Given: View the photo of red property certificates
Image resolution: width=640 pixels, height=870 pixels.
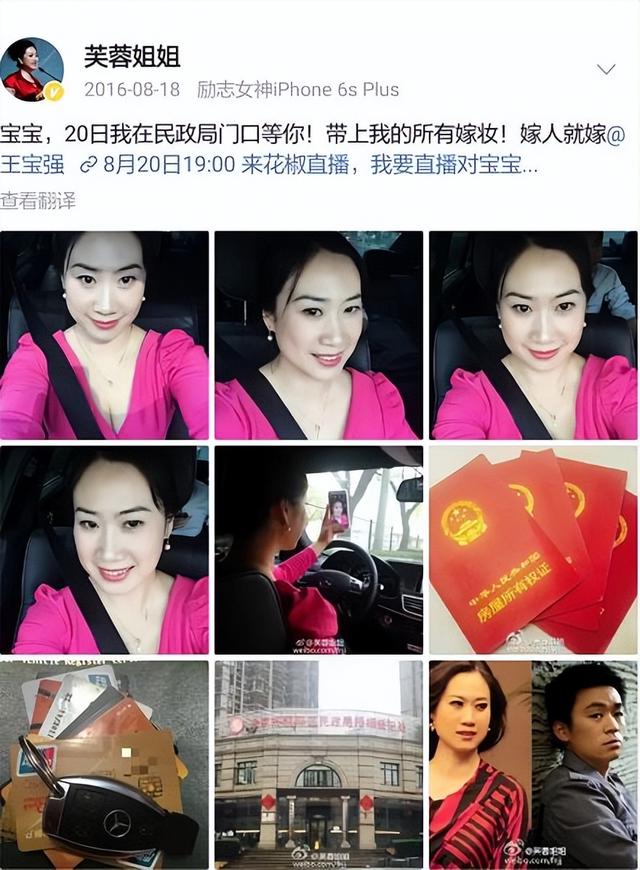Looking at the screenshot, I should click(x=532, y=549).
